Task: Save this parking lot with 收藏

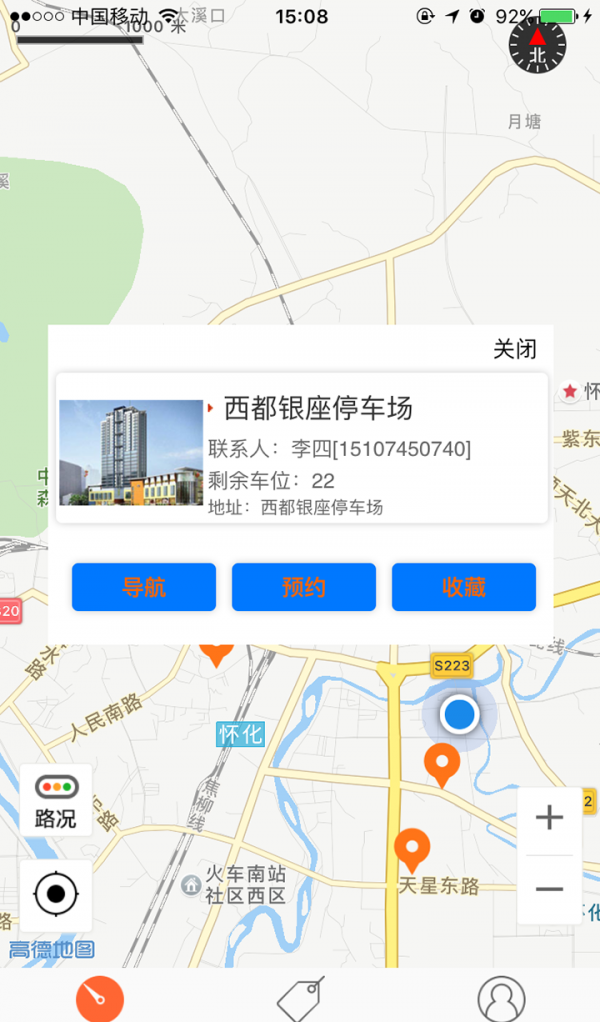Action: 464,587
